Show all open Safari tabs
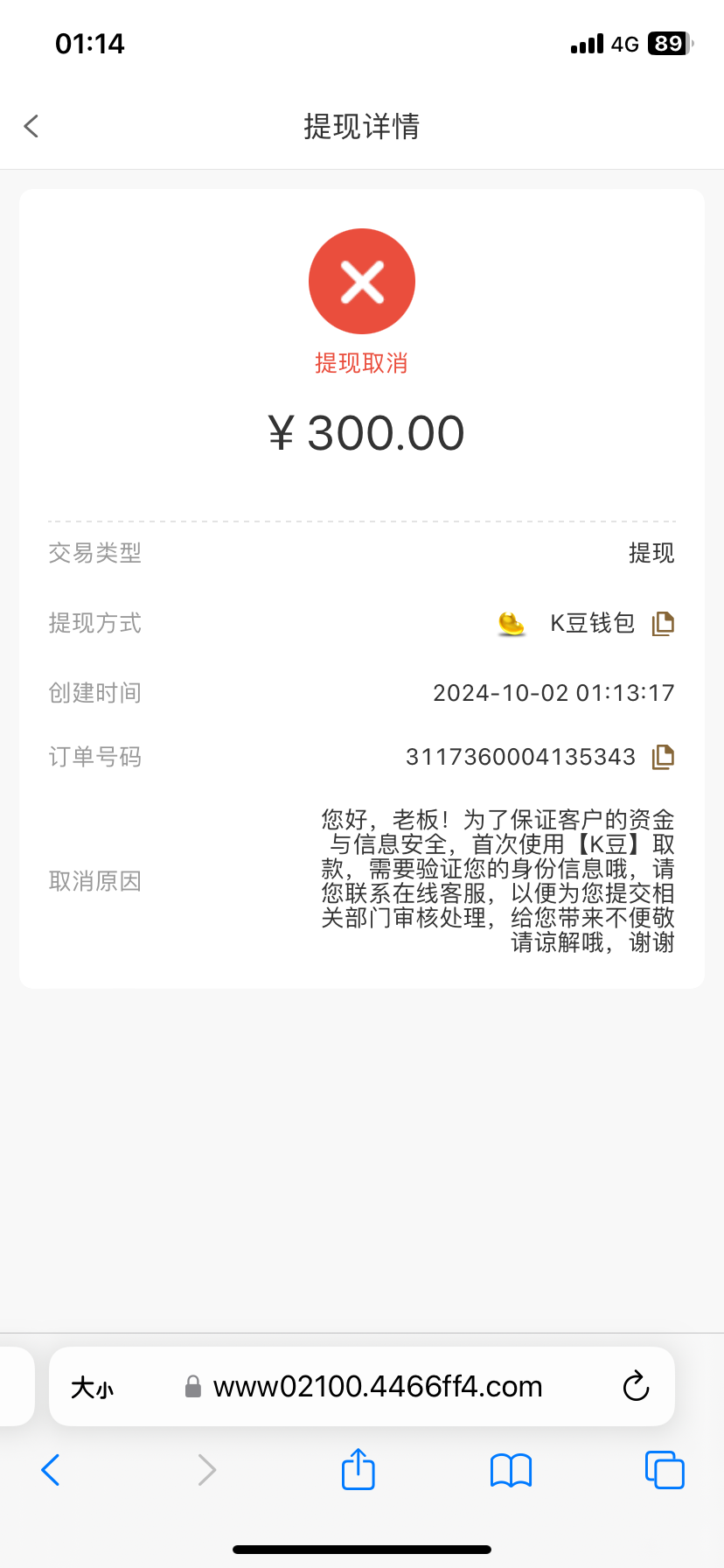This screenshot has width=724, height=1568. click(x=665, y=1470)
